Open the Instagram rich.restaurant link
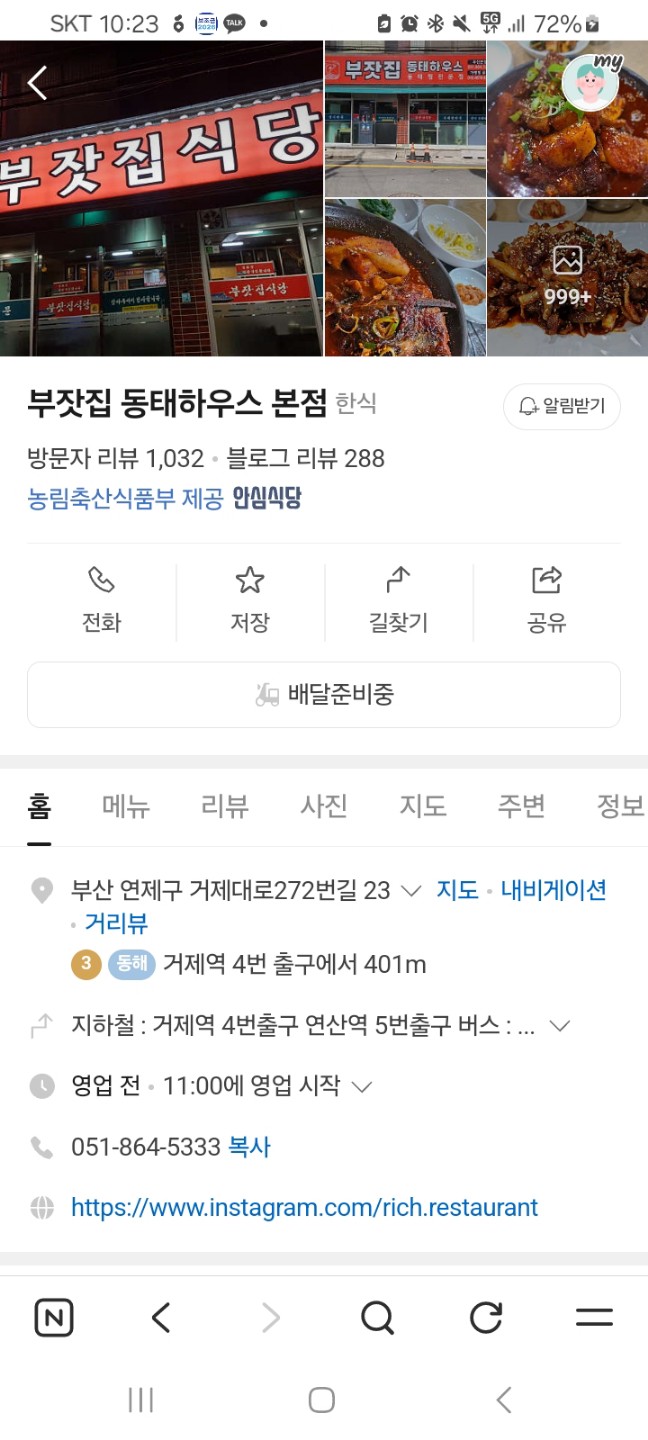This screenshot has width=648, height=1440. pos(304,1207)
